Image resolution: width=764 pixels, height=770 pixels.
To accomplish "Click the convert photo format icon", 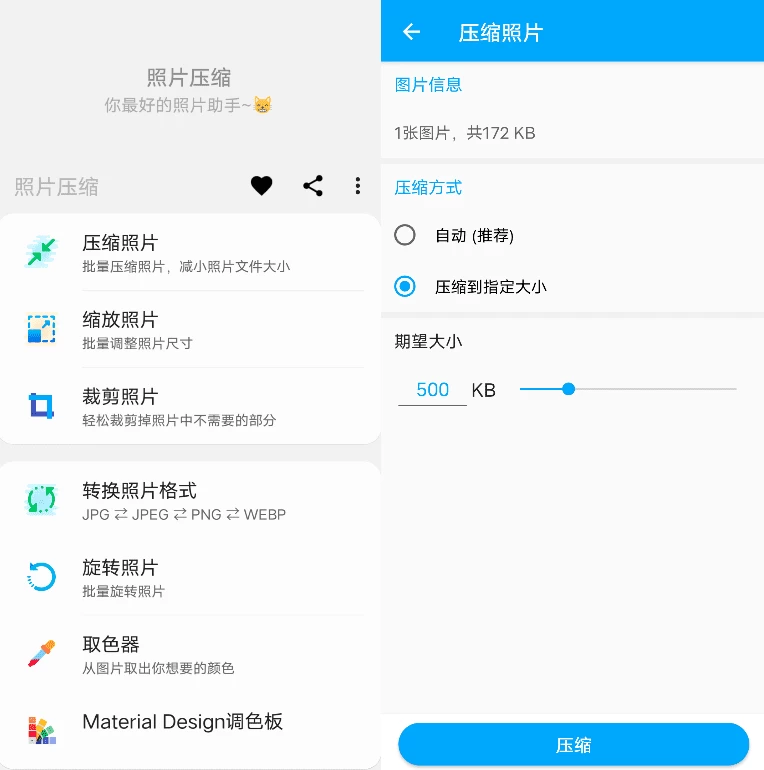I will coord(40,499).
